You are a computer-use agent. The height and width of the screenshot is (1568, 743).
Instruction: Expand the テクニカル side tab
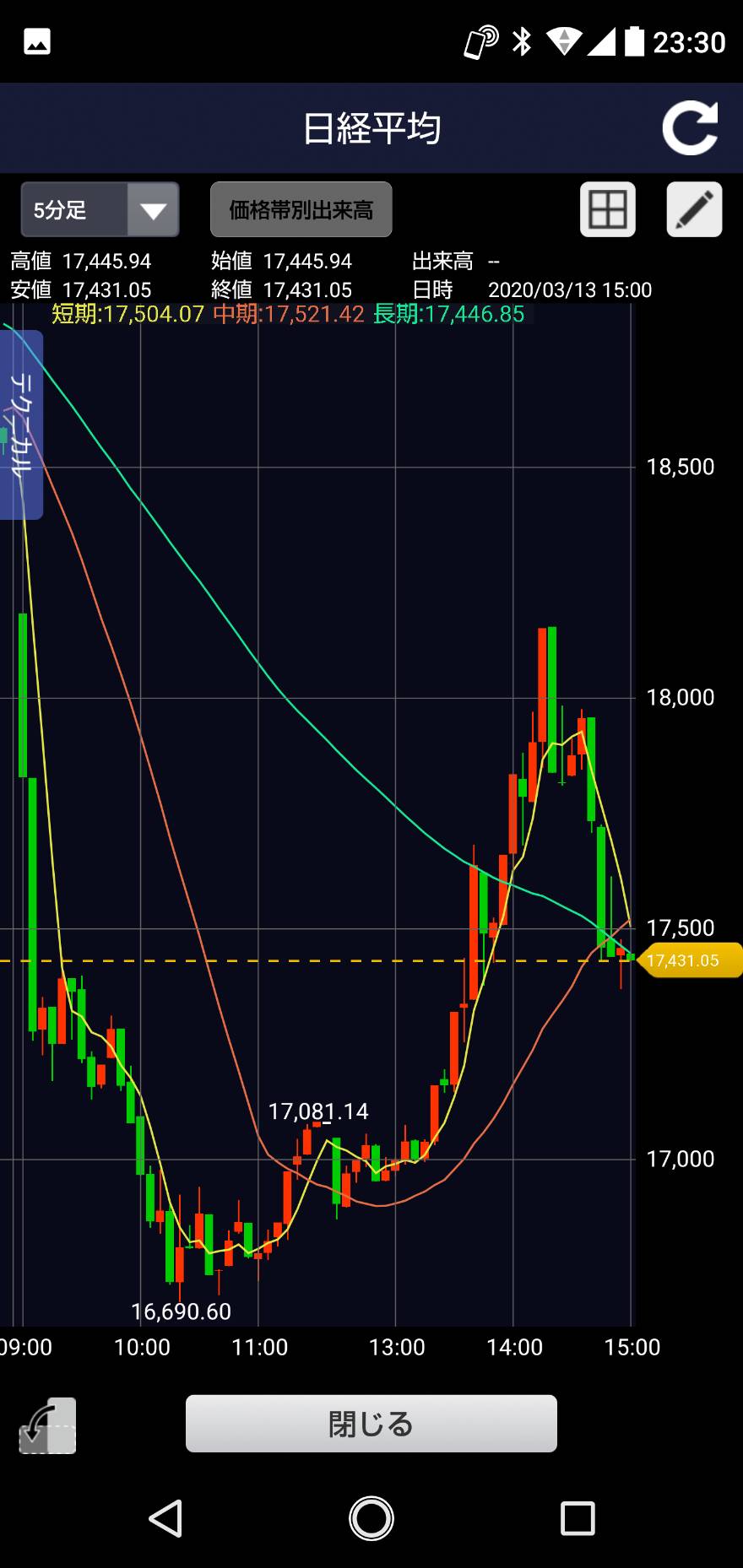coord(20,424)
